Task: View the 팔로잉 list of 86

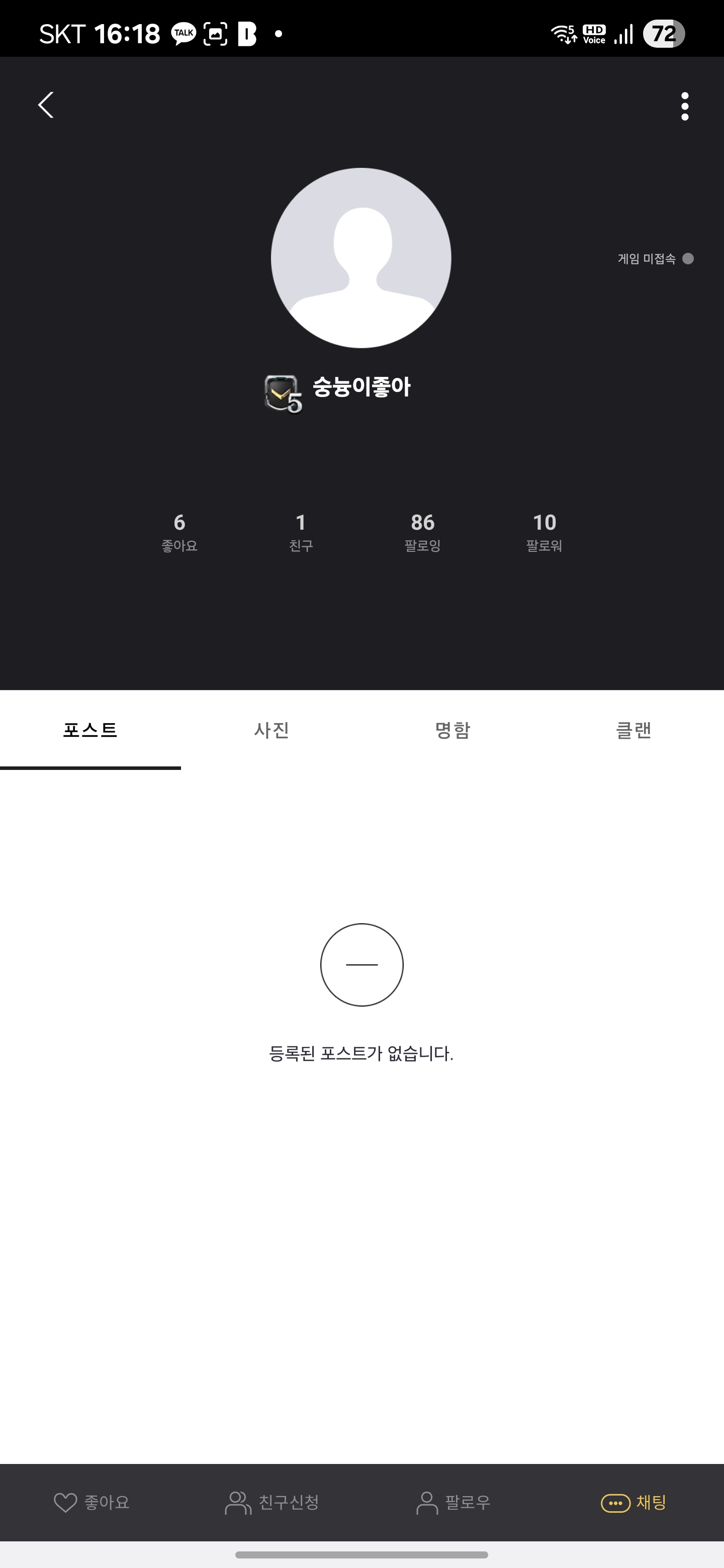Action: click(423, 531)
